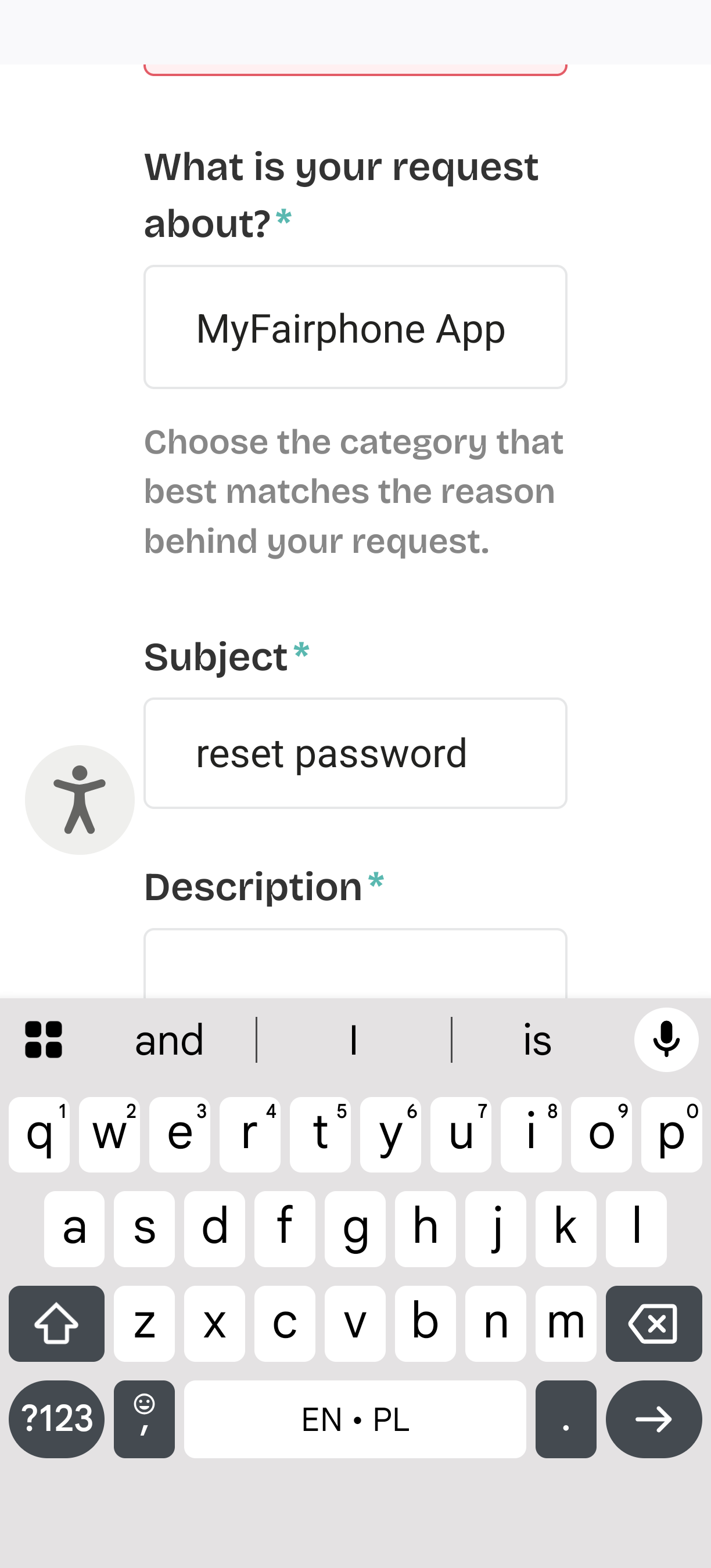Open the keyboard tools grid menu
711x1568 pixels.
pyautogui.click(x=43, y=1040)
